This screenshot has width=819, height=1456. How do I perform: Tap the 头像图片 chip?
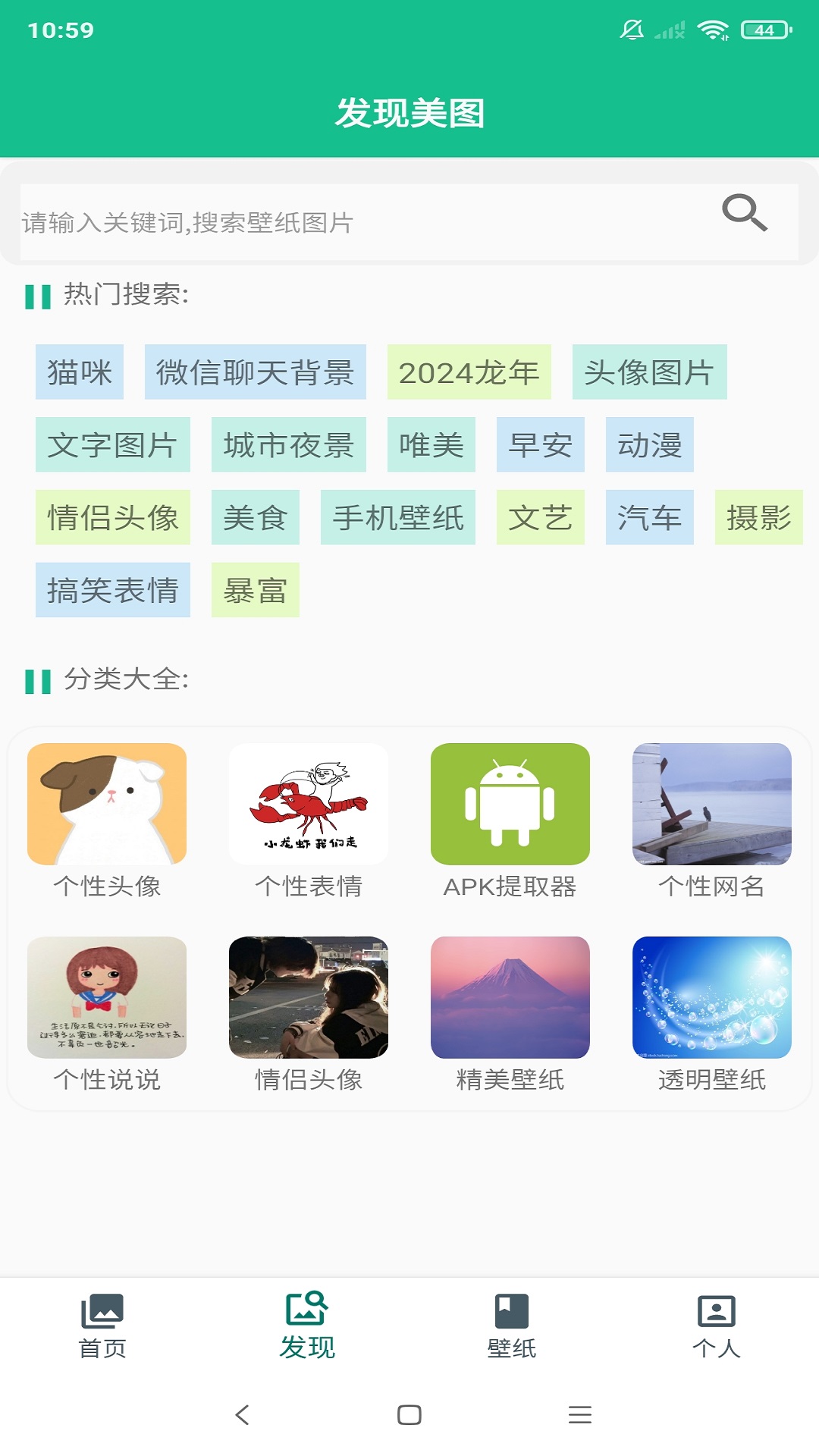649,372
